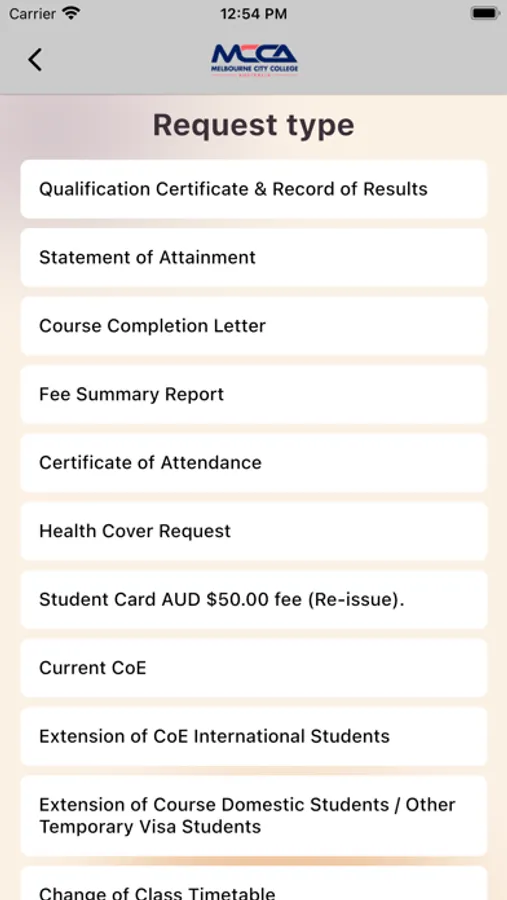Open Health Cover Request

(254, 531)
